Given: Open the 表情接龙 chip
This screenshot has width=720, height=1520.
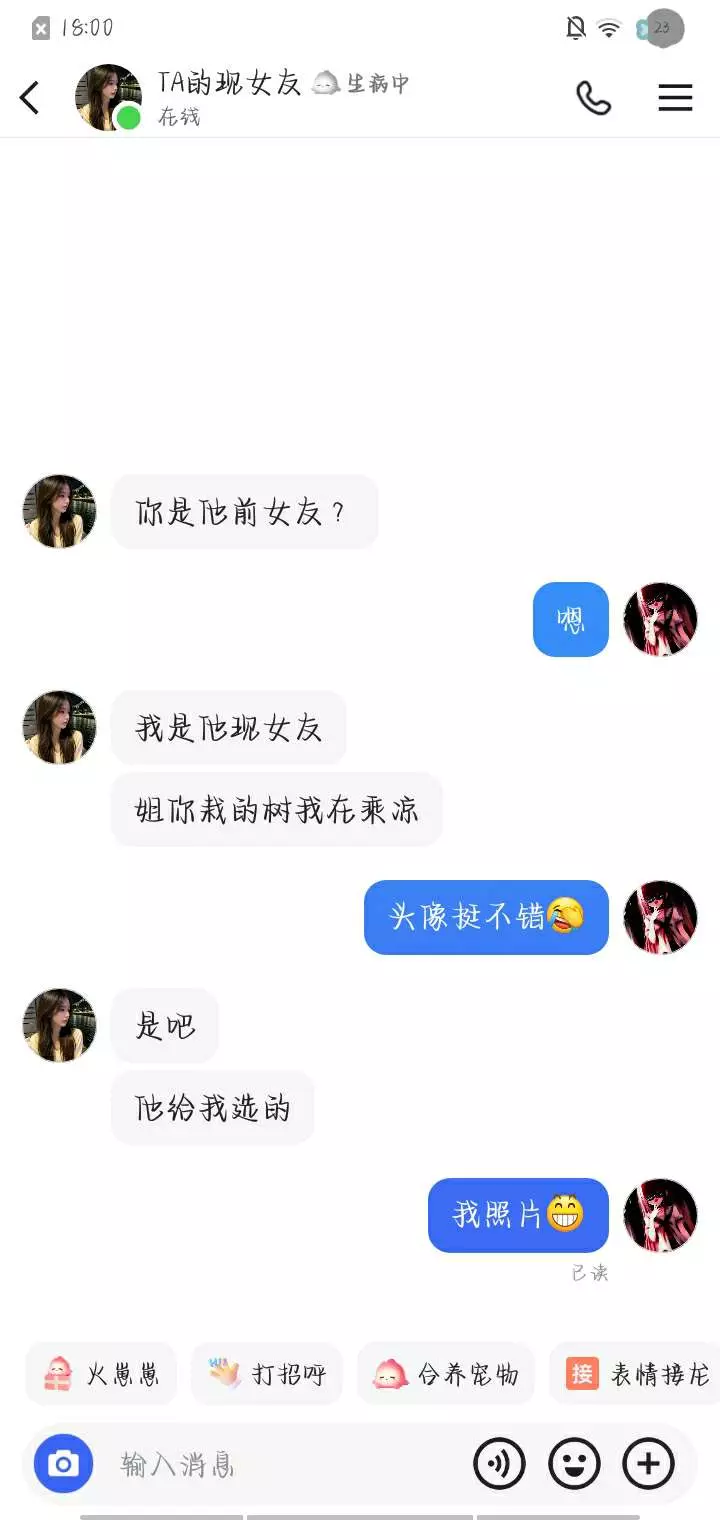Looking at the screenshot, I should point(635,1373).
